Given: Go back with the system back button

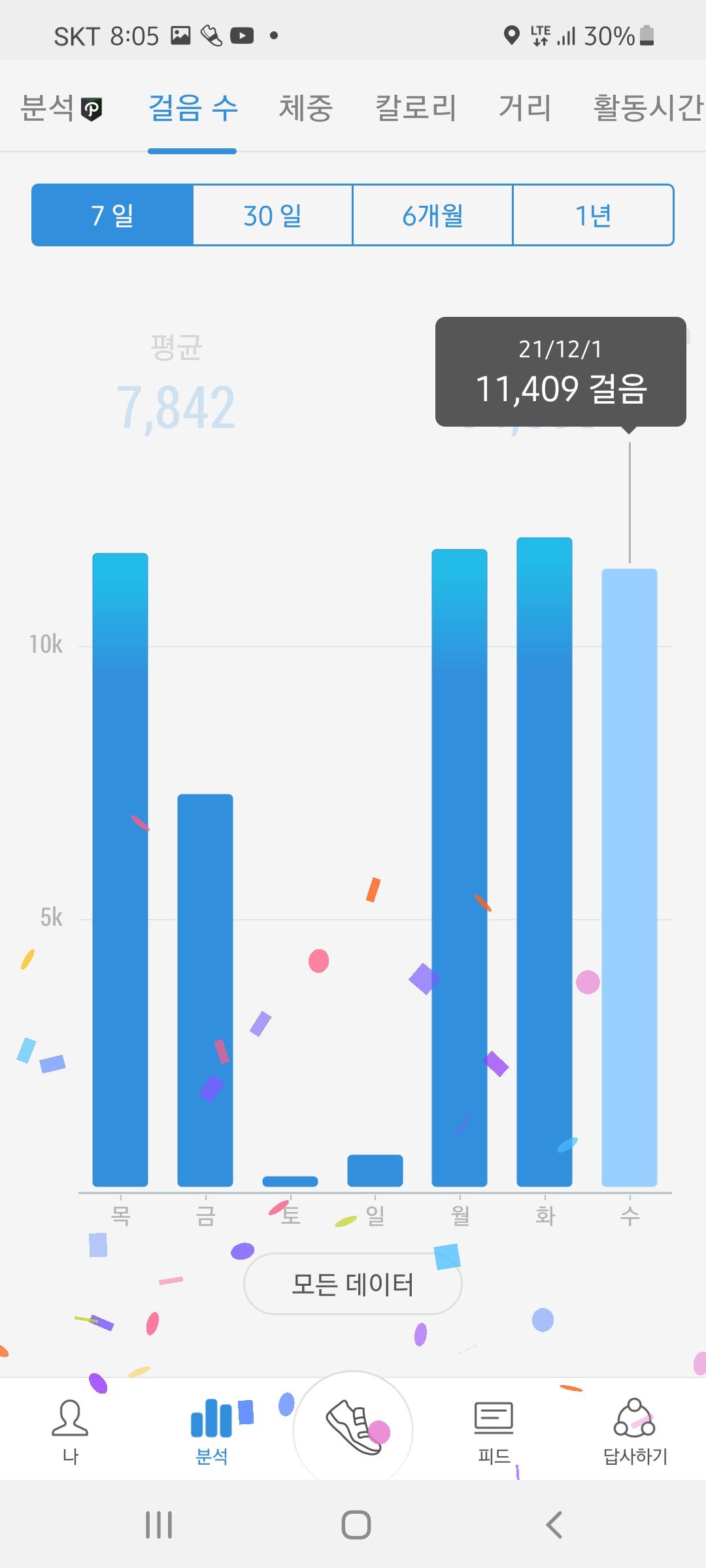Looking at the screenshot, I should tap(554, 1525).
